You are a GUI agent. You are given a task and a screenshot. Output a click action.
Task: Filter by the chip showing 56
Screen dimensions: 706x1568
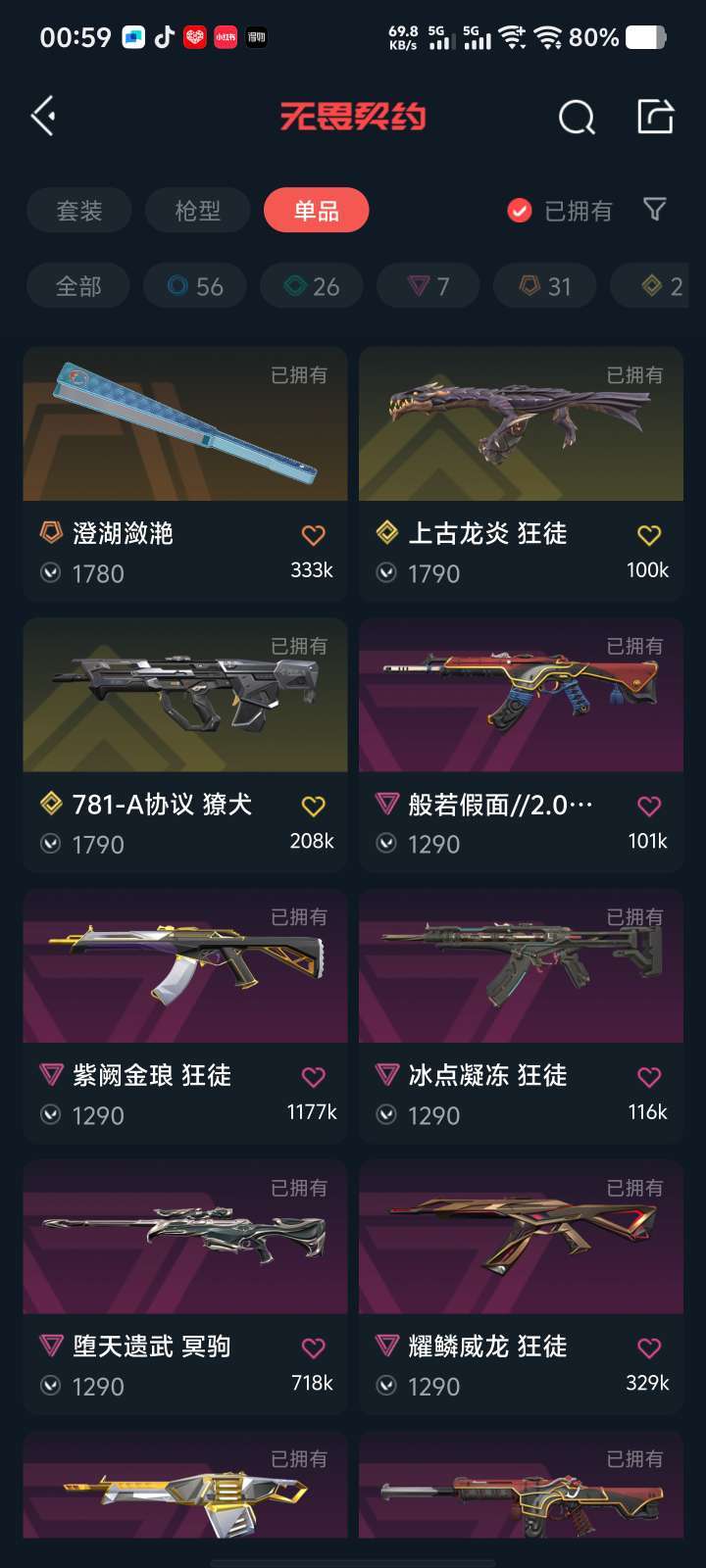(194, 286)
